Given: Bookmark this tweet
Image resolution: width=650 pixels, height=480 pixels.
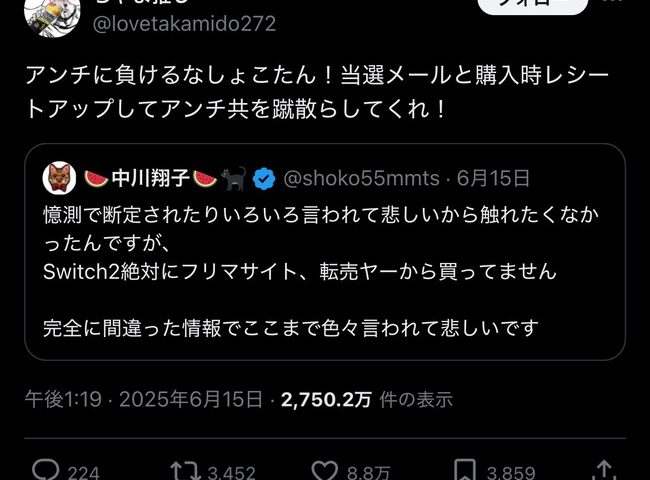Looking at the screenshot, I should click(465, 469).
